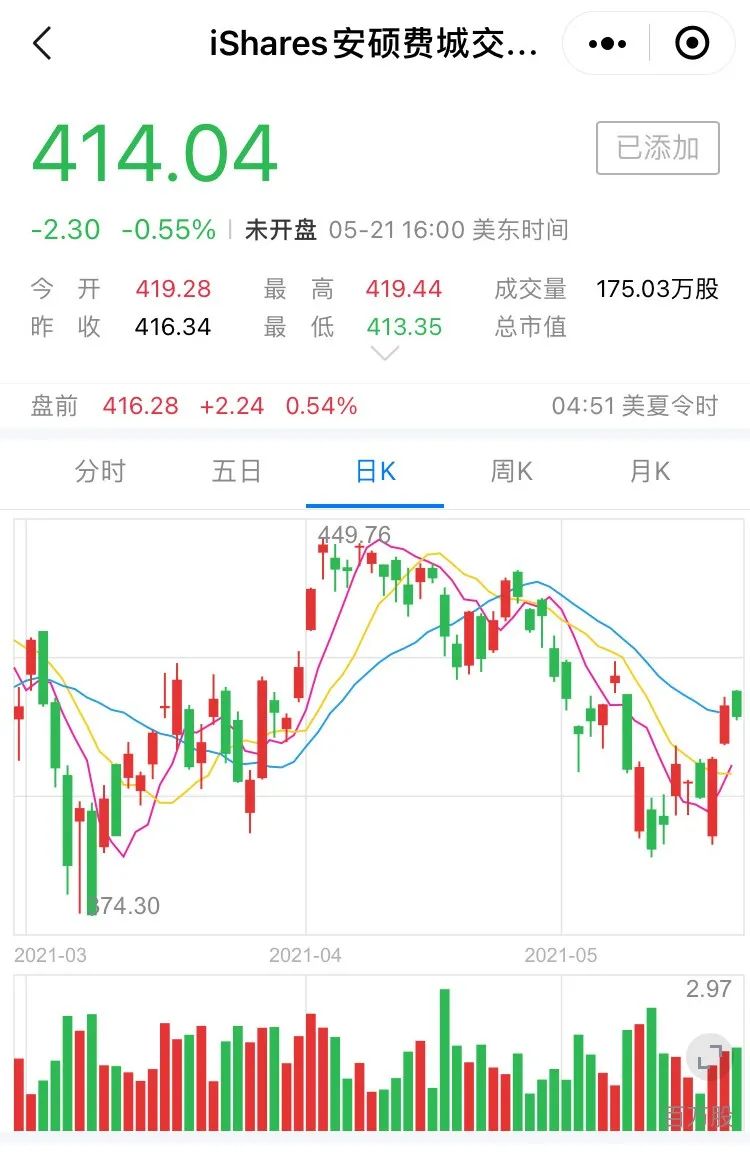Screen dimensions: 750x1152
Task: Go back using the top-left arrow
Action: coord(43,43)
